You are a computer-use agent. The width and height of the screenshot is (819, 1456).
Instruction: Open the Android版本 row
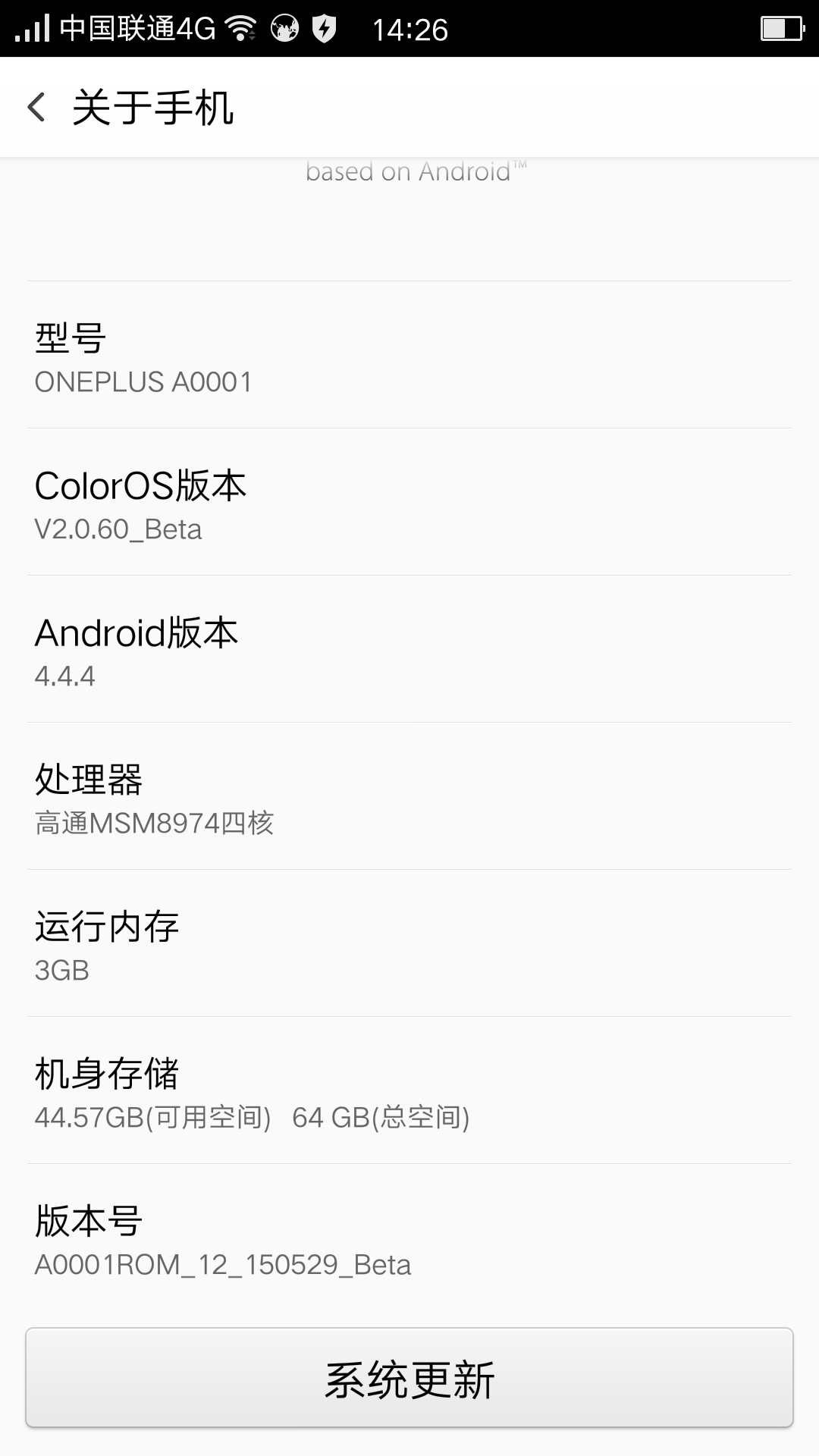pyautogui.click(x=409, y=649)
